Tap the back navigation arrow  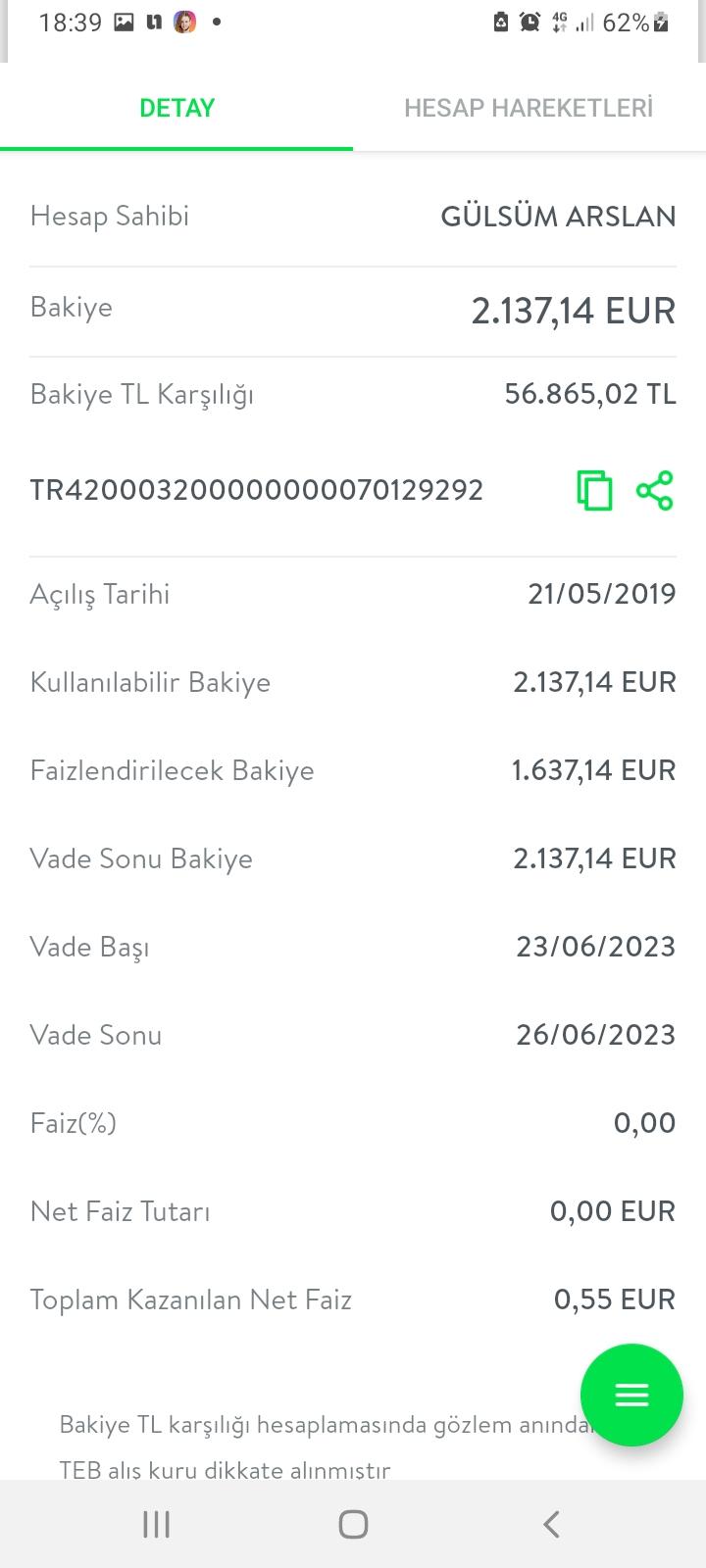[x=550, y=1523]
